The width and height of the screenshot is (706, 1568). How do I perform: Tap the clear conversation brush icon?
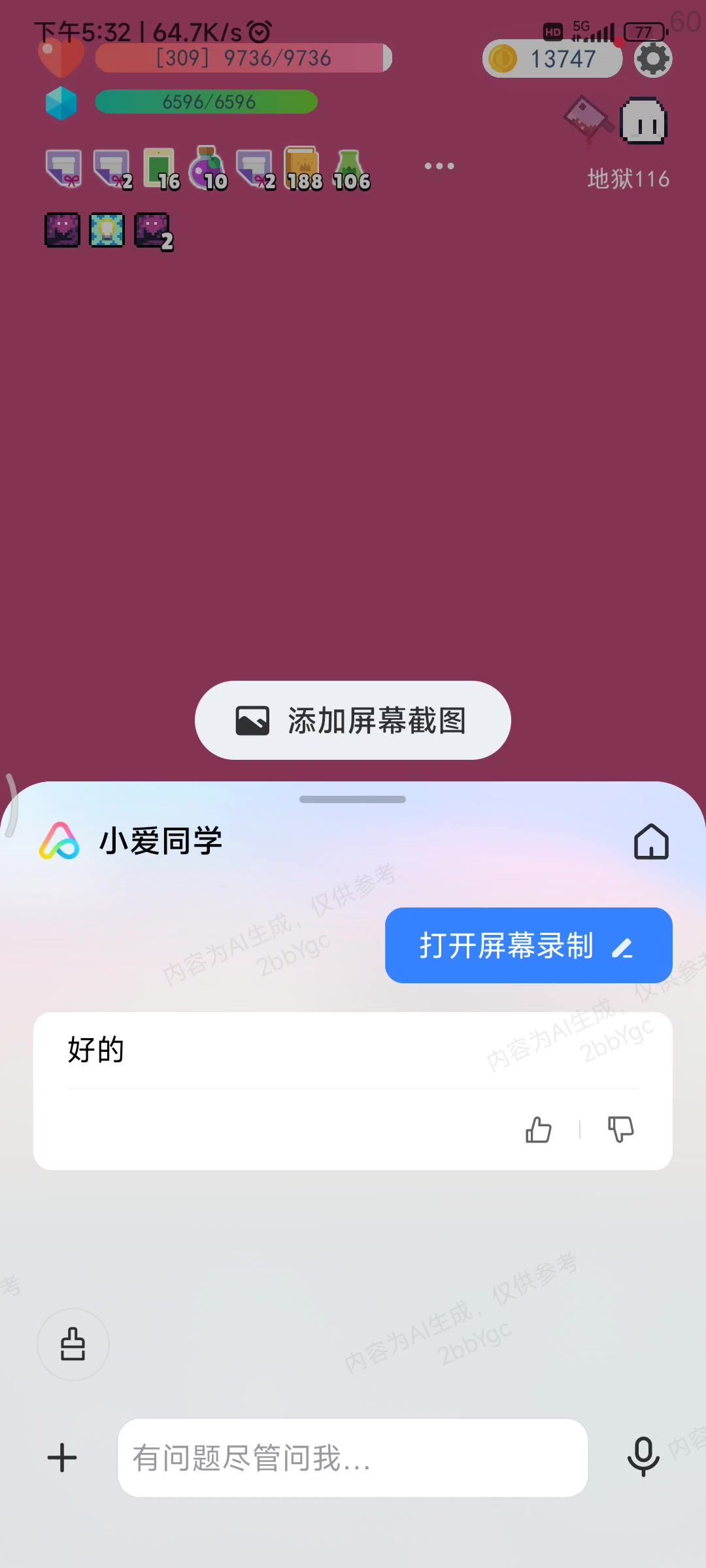73,1344
